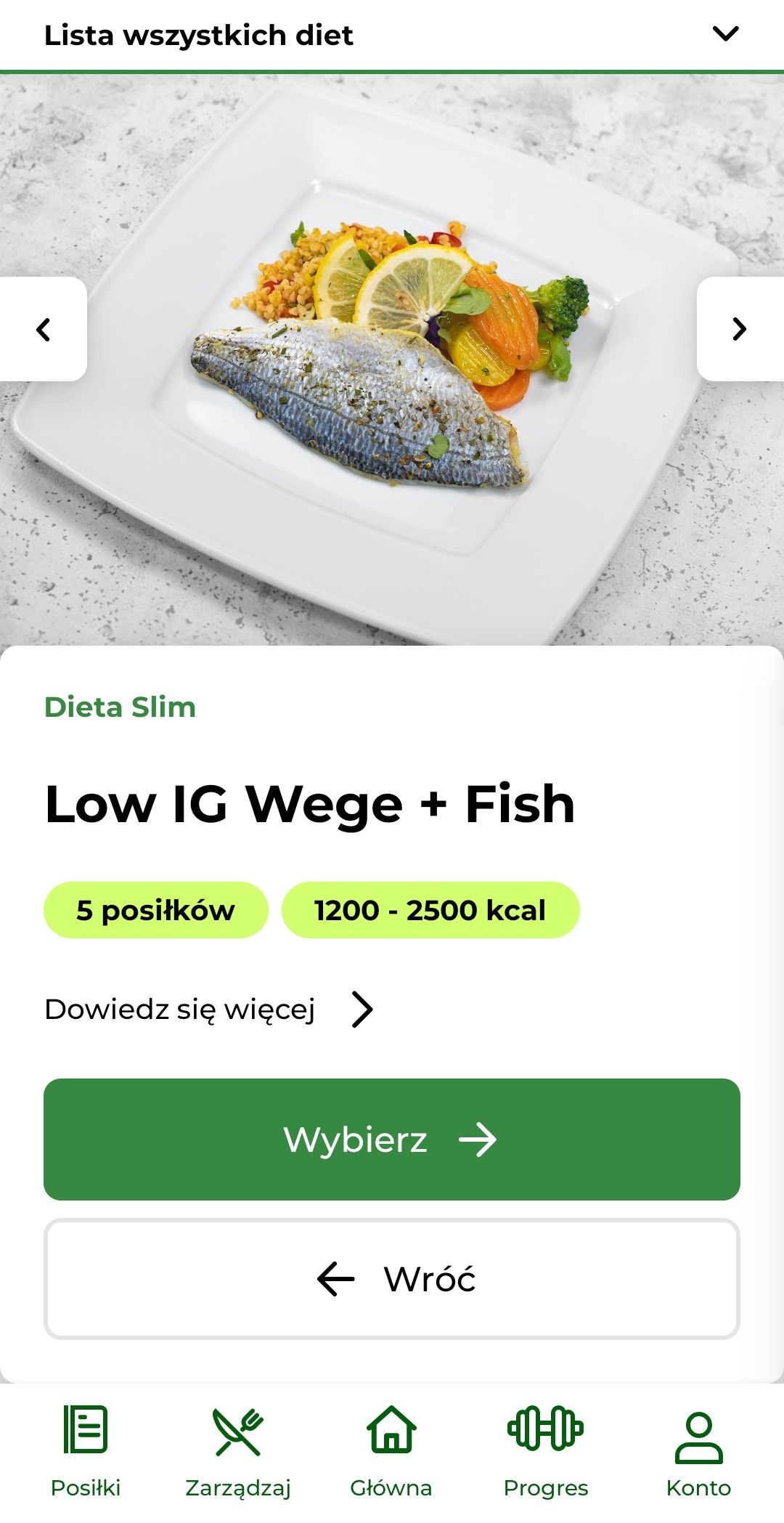Expand the Lista wszystkich diet dropdown
The image size is (784, 1523).
(x=724, y=34)
